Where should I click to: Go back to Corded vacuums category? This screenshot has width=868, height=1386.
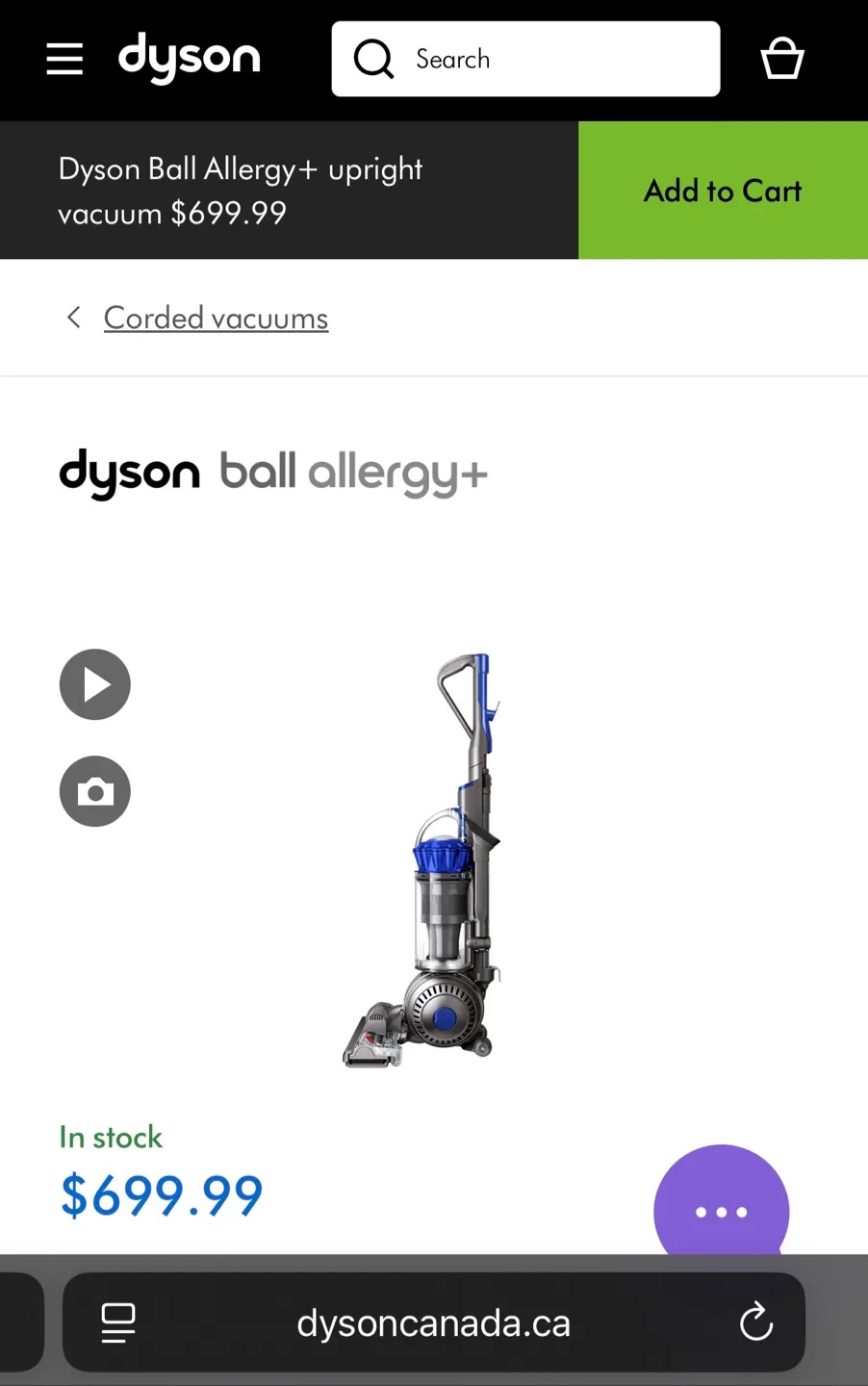coord(216,318)
